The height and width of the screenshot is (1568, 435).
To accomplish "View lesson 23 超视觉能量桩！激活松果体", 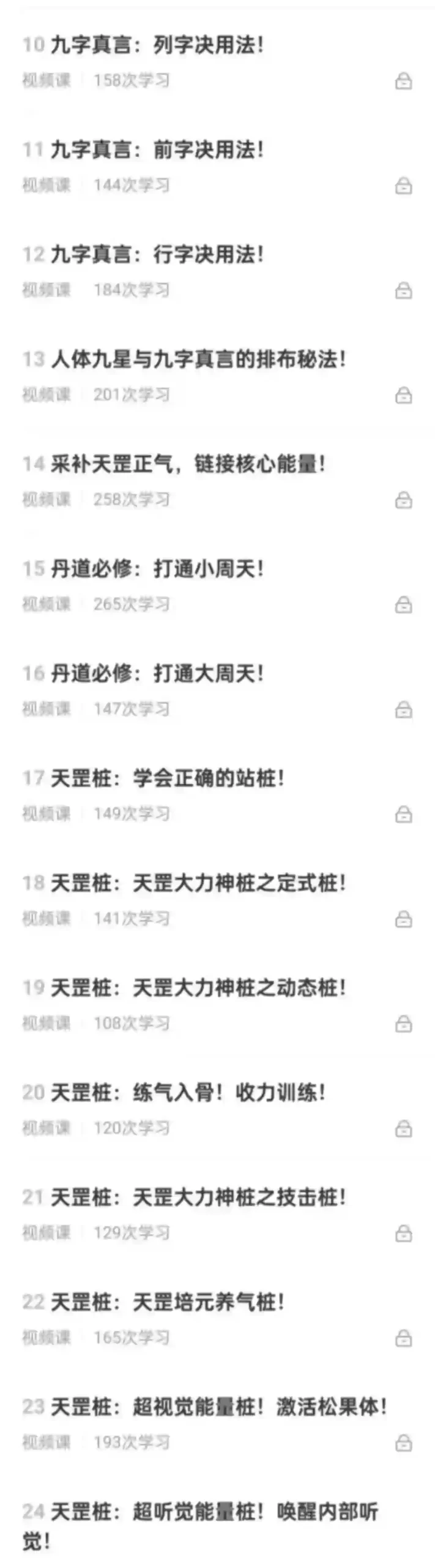I will (217, 1423).
